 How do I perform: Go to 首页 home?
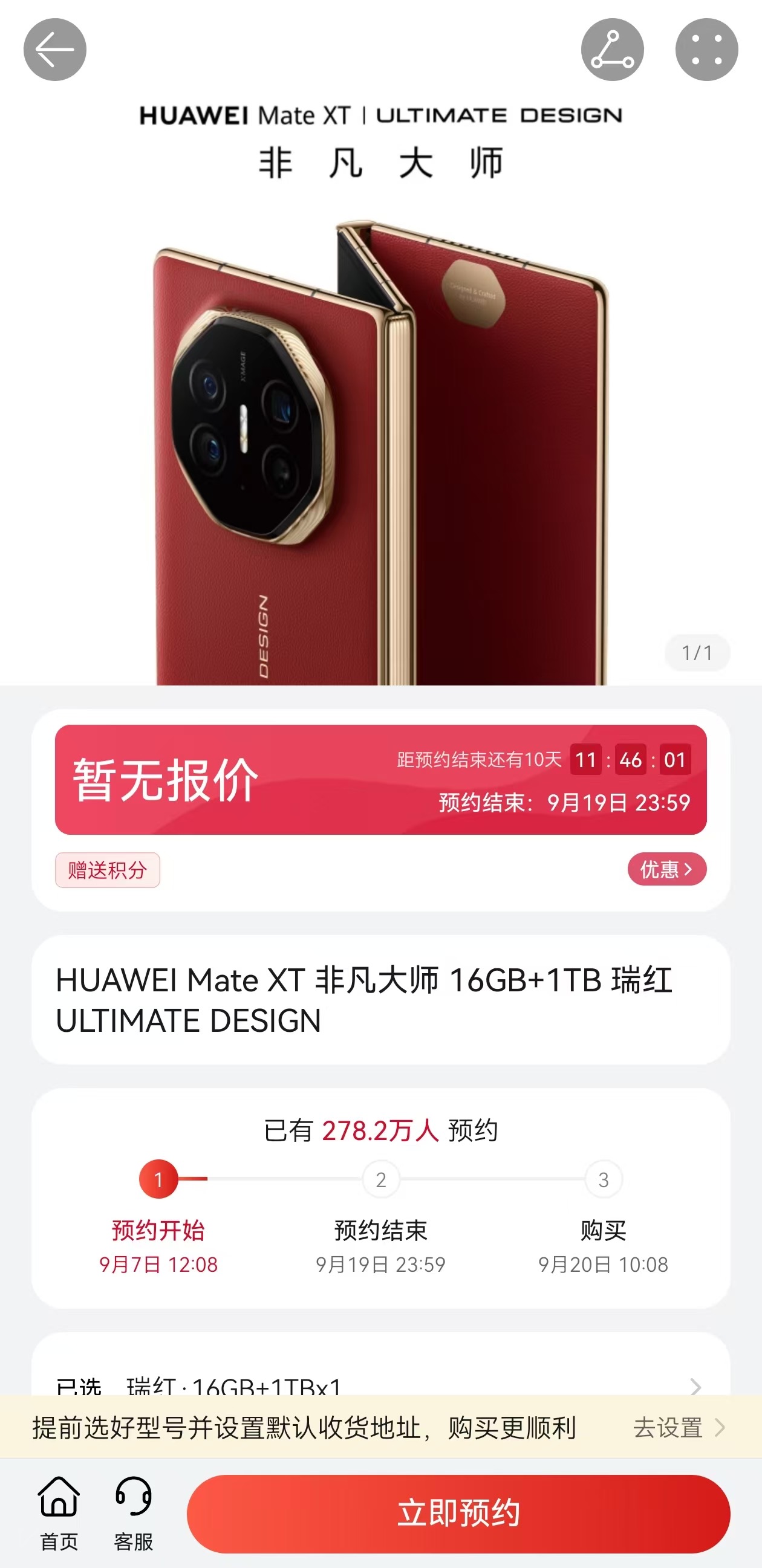(x=59, y=1512)
